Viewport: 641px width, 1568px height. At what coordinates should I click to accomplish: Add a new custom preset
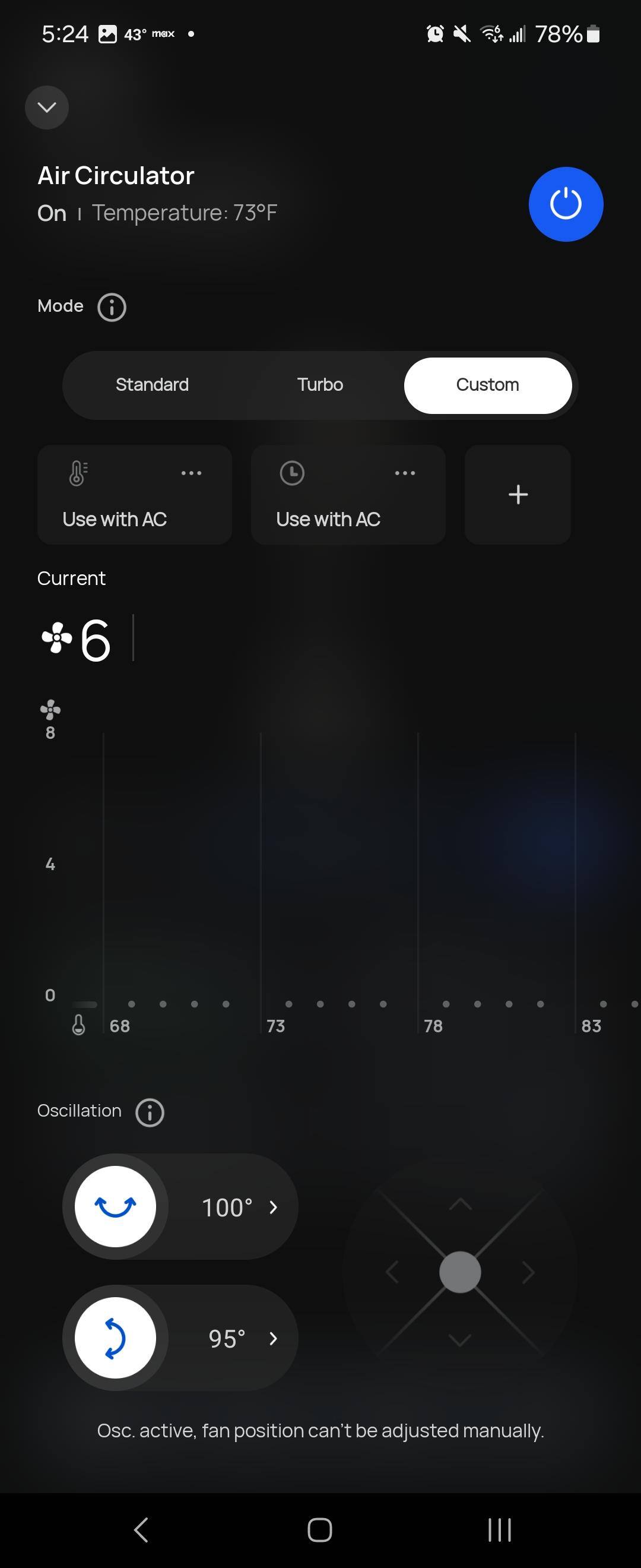pyautogui.click(x=518, y=494)
